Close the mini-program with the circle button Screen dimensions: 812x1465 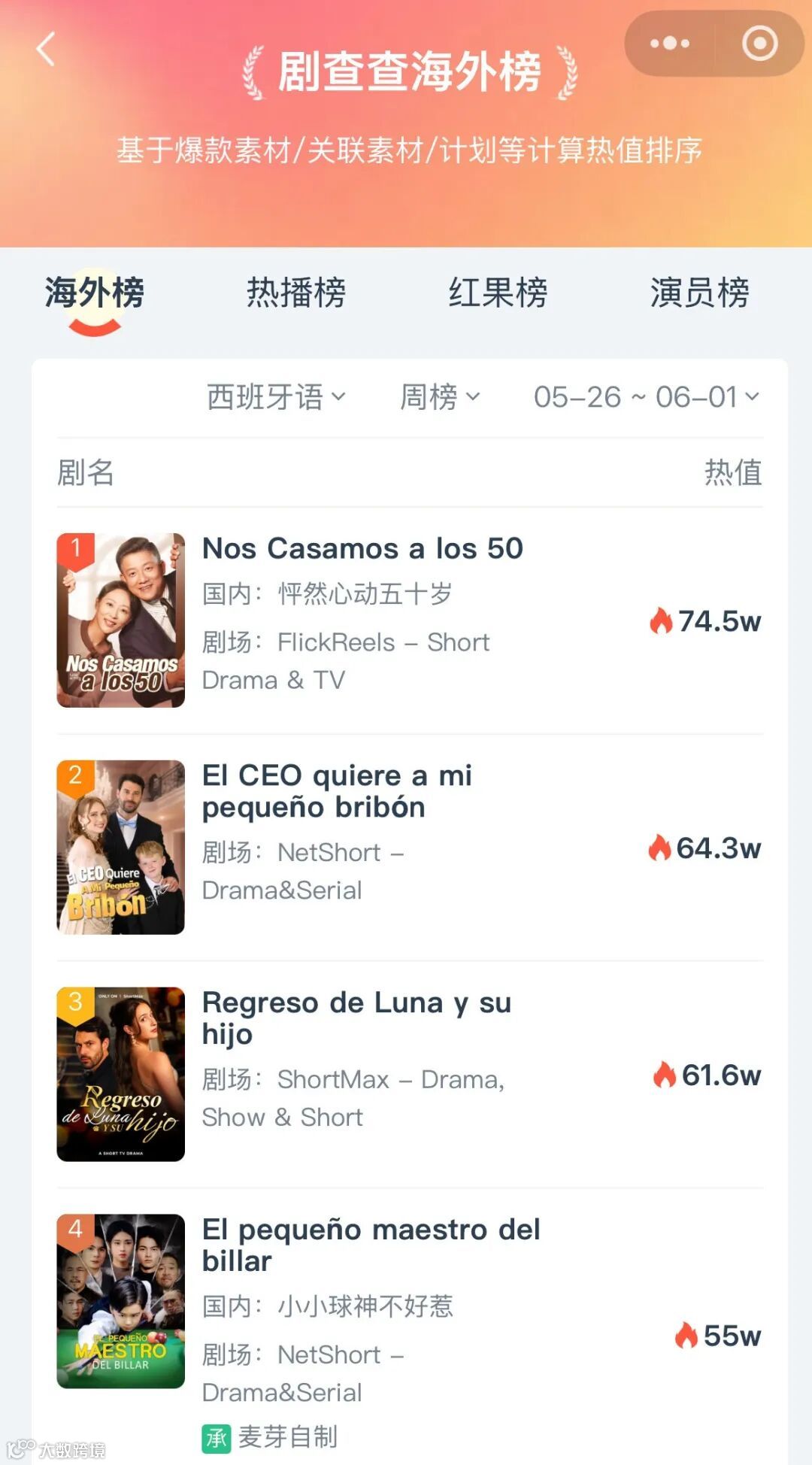tap(759, 44)
